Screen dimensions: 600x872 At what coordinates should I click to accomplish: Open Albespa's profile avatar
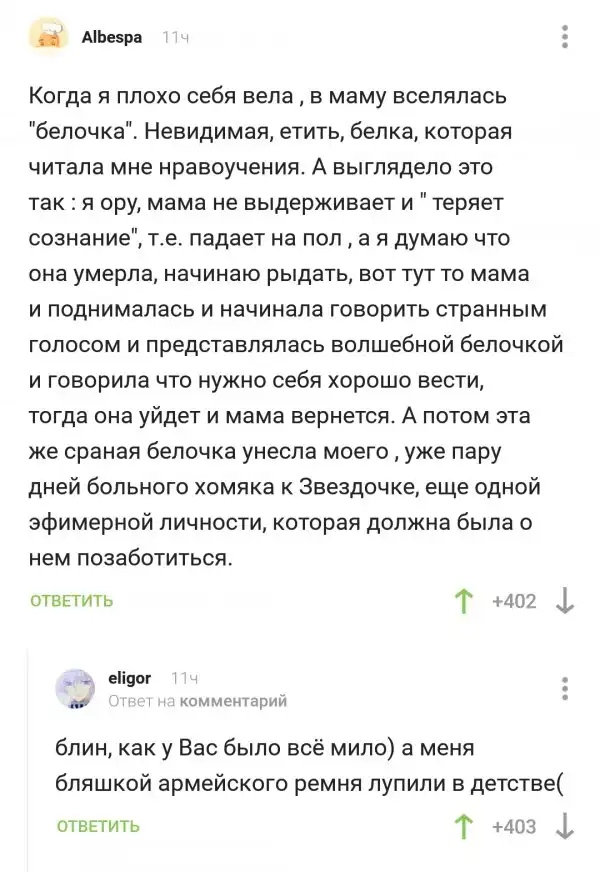[46, 38]
